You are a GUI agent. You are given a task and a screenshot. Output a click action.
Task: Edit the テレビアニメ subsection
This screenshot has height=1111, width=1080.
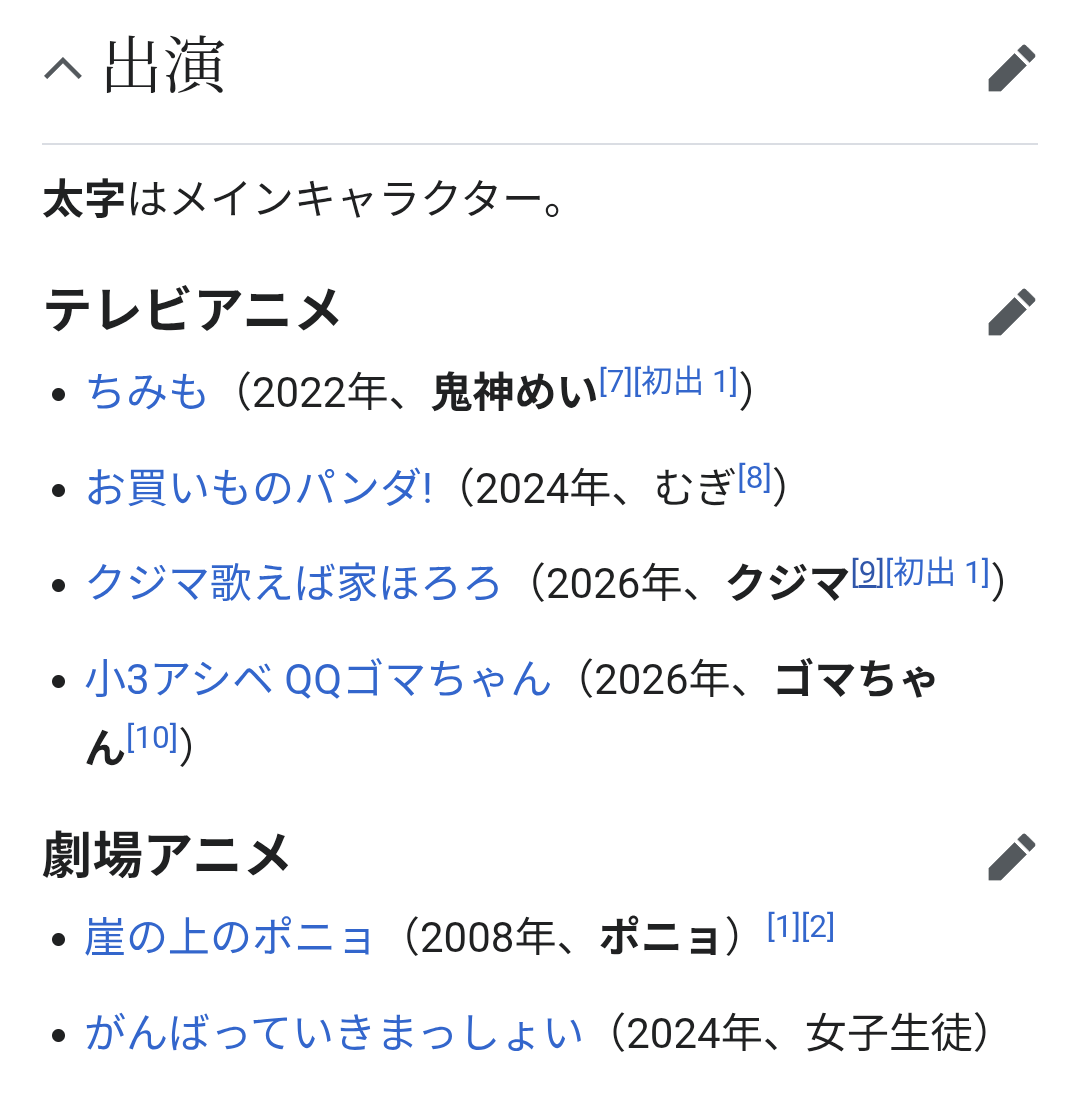coord(1011,312)
